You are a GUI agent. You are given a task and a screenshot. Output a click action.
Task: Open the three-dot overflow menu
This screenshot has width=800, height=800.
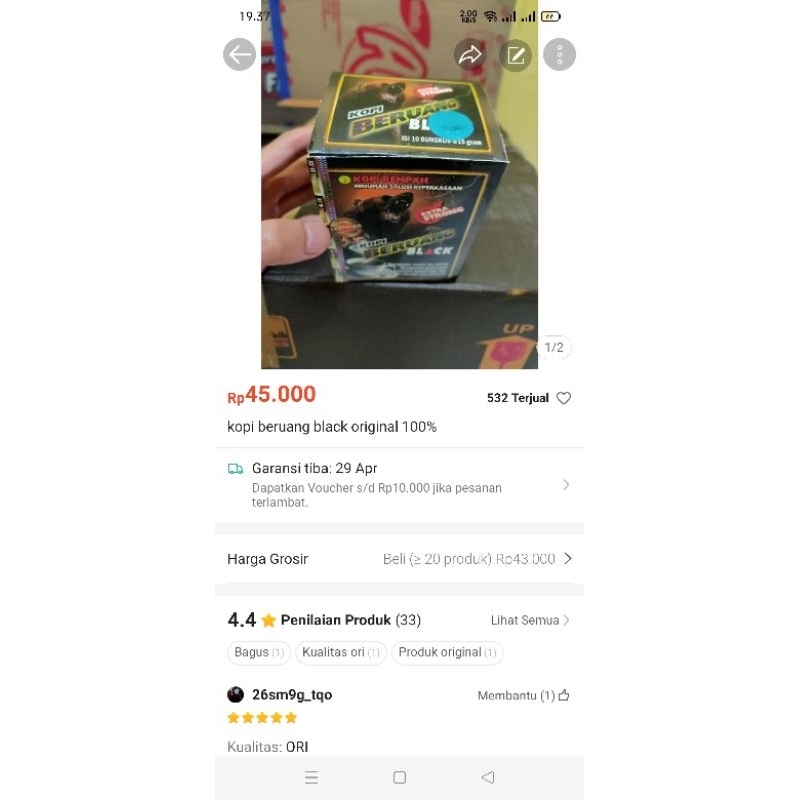(560, 55)
